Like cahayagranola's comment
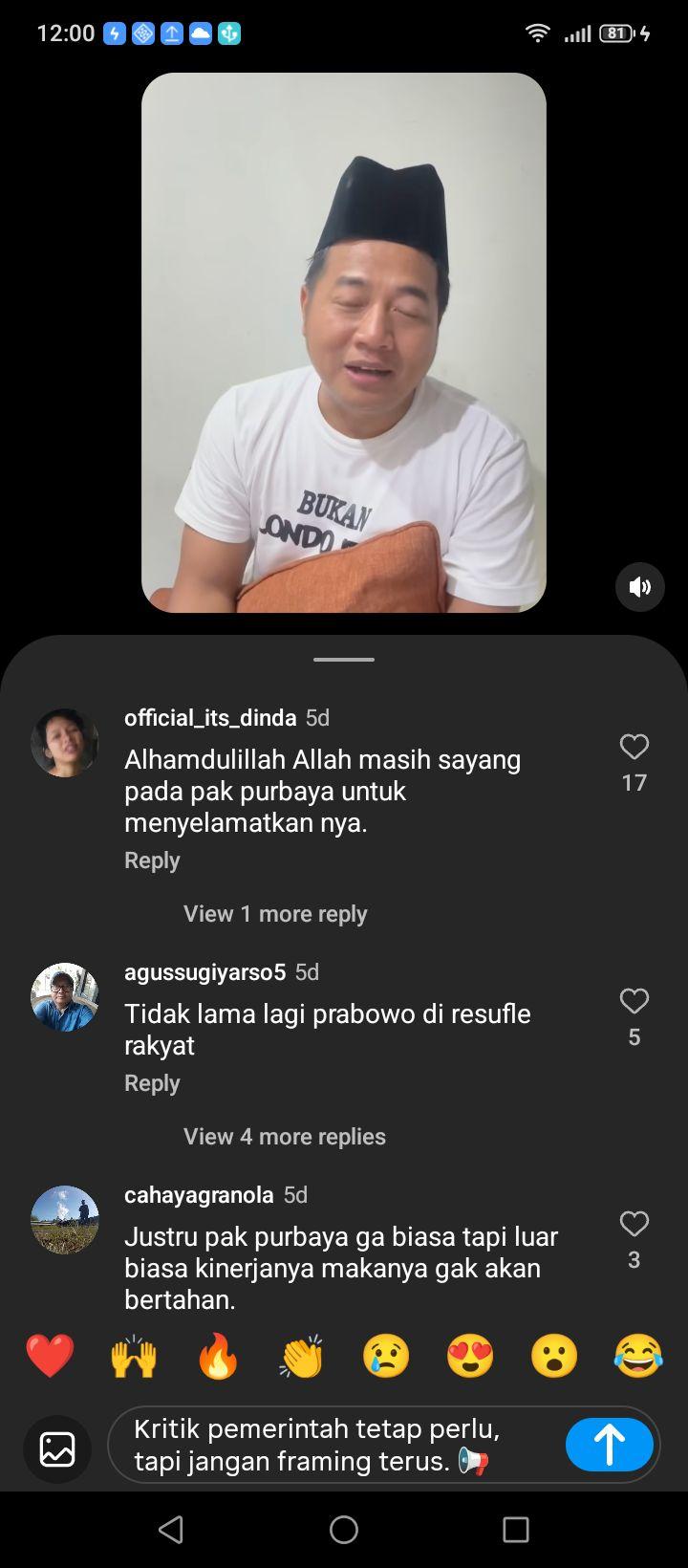The image size is (688, 1568). pyautogui.click(x=634, y=1224)
